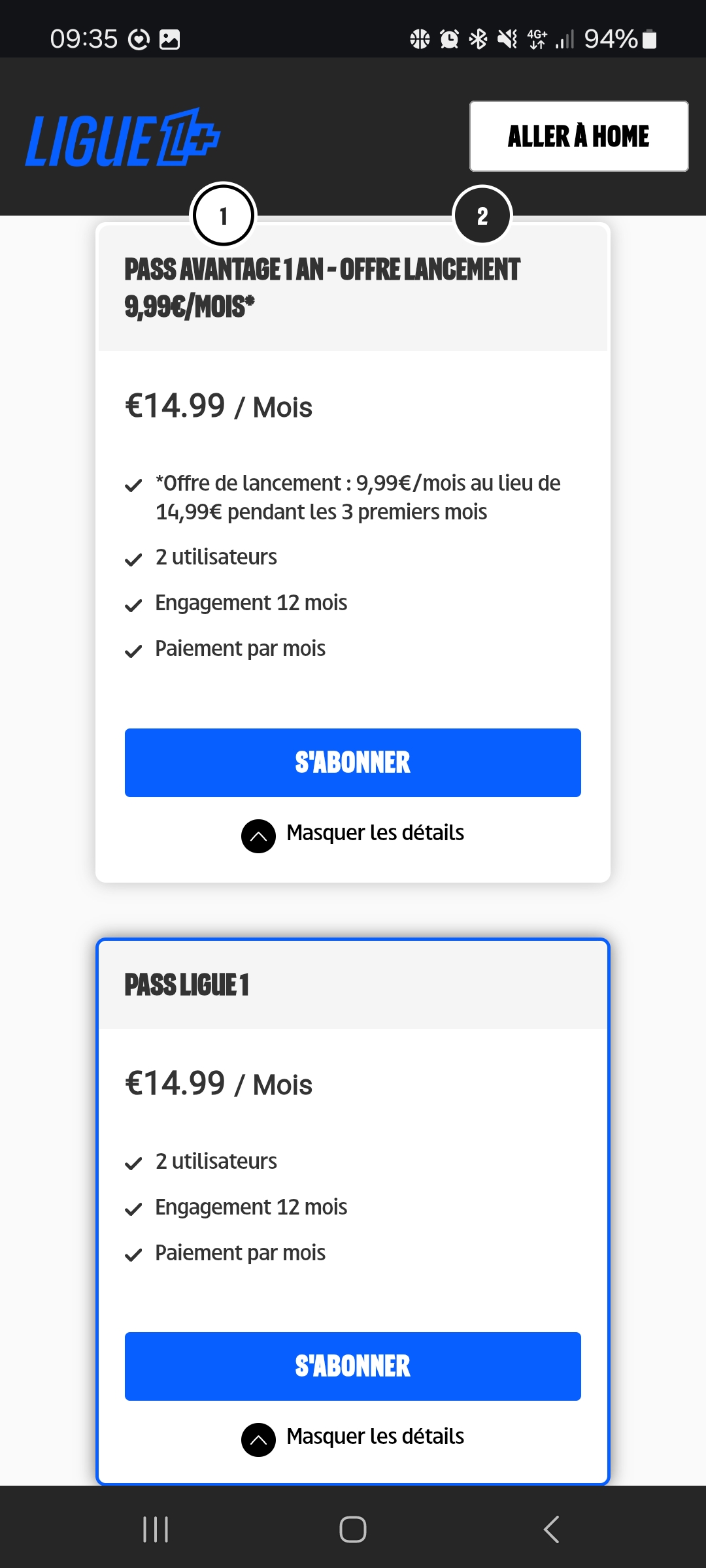This screenshot has height=1568, width=706.
Task: Hide details of Pass Avantage 1 An
Action: tap(353, 835)
